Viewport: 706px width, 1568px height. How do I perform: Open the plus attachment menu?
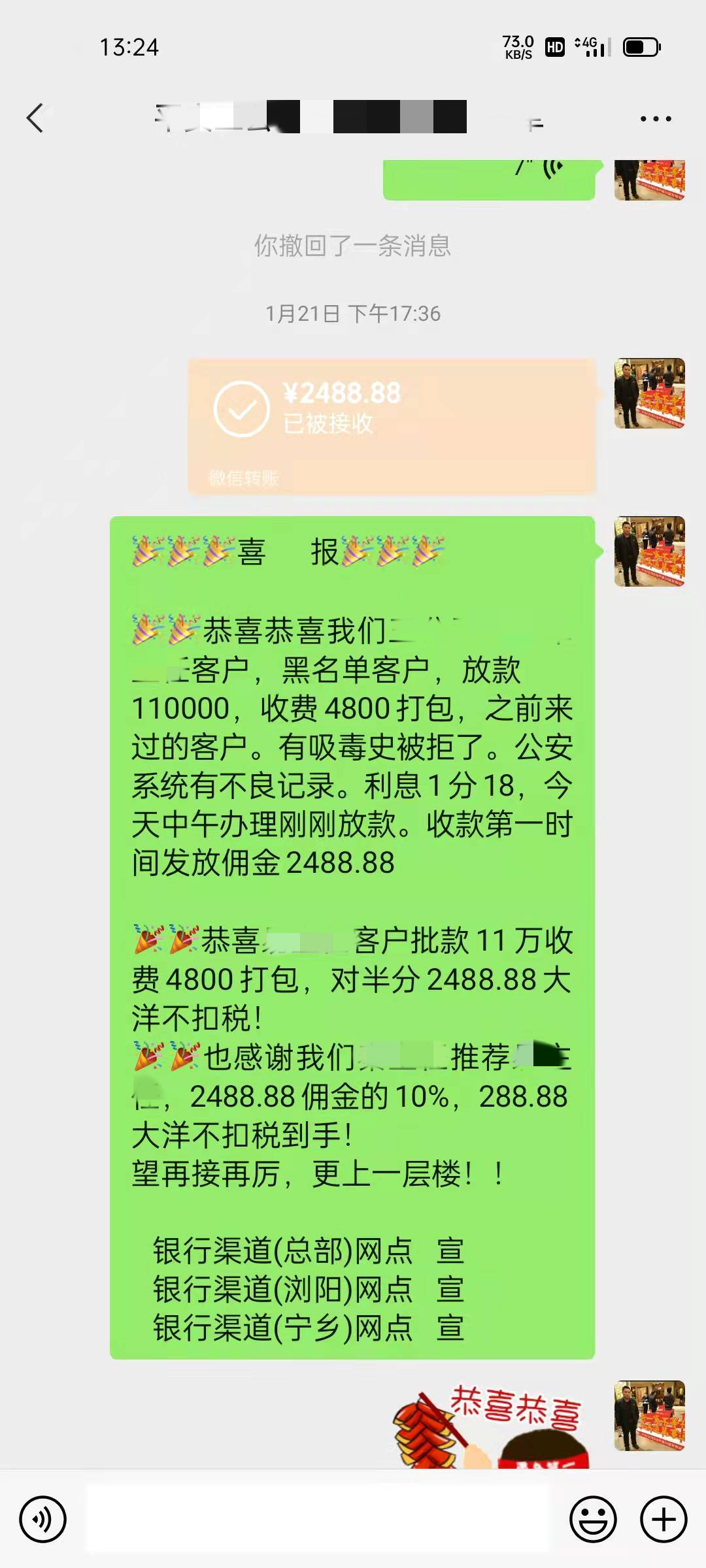coord(663,1519)
